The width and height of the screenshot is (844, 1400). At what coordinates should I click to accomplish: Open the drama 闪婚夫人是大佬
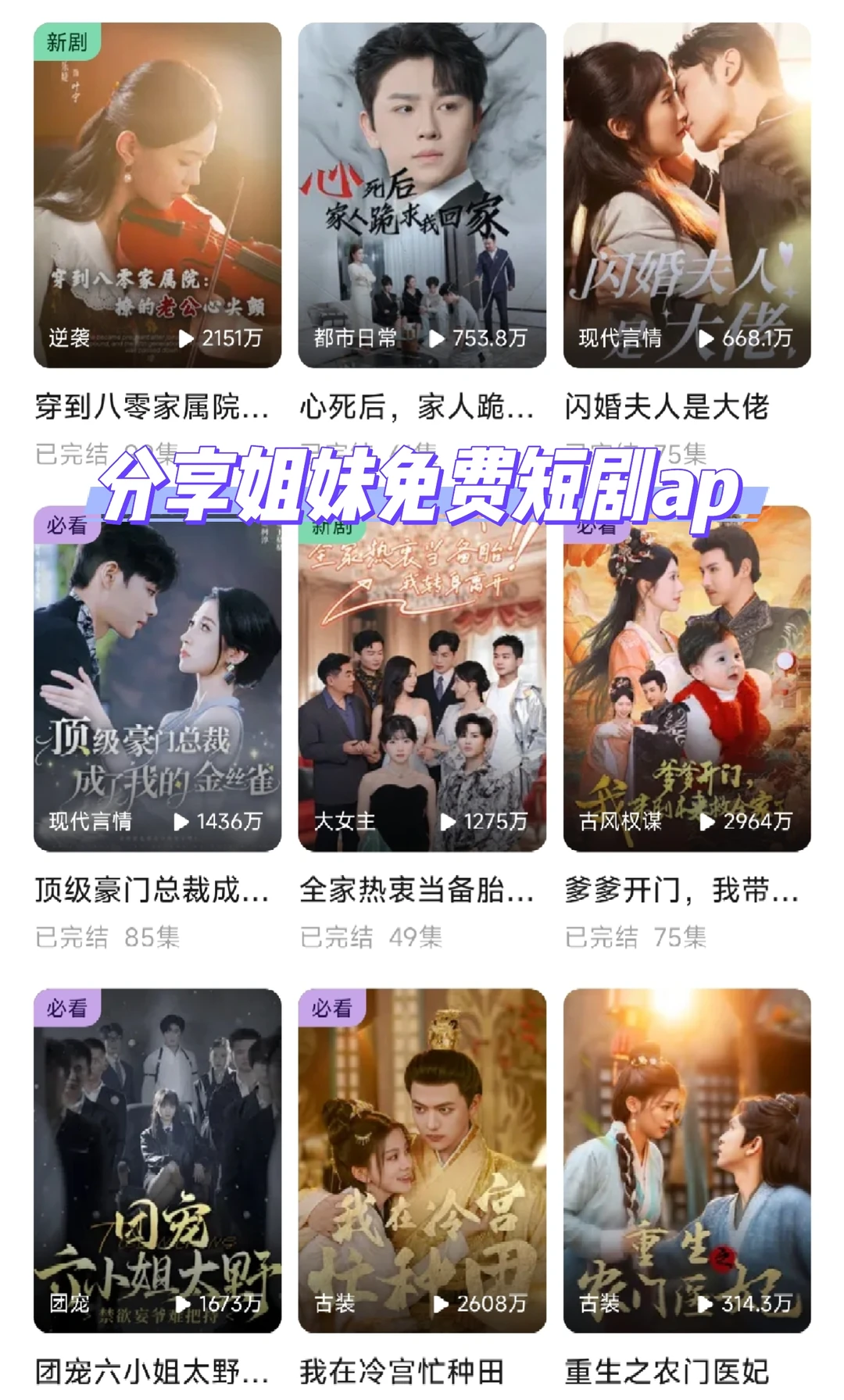tap(687, 195)
